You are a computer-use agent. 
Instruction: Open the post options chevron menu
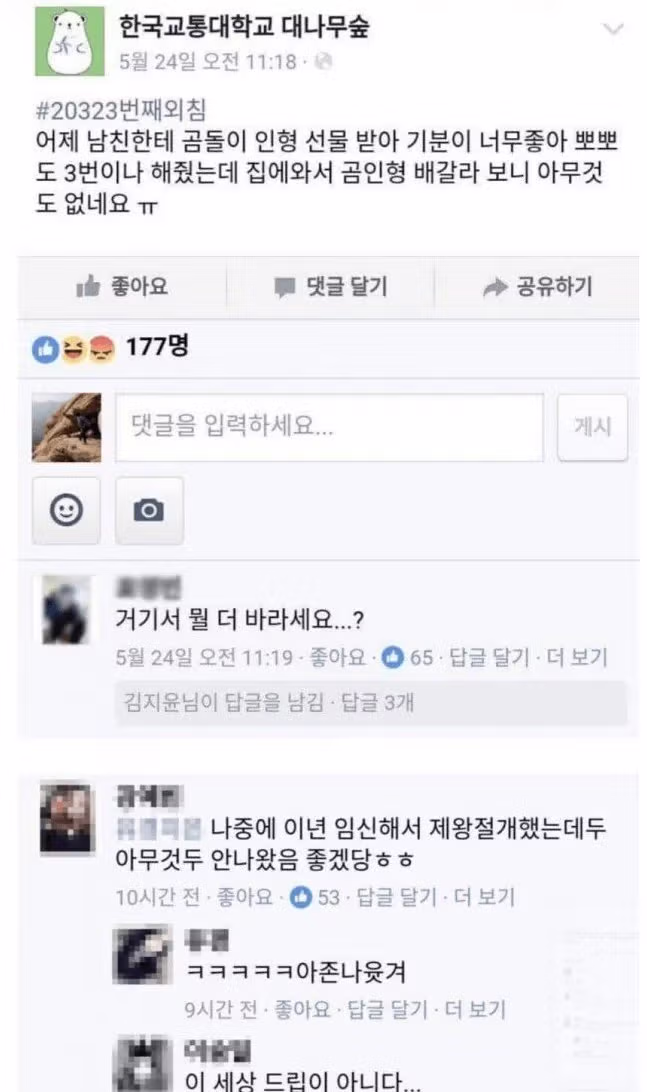(612, 30)
